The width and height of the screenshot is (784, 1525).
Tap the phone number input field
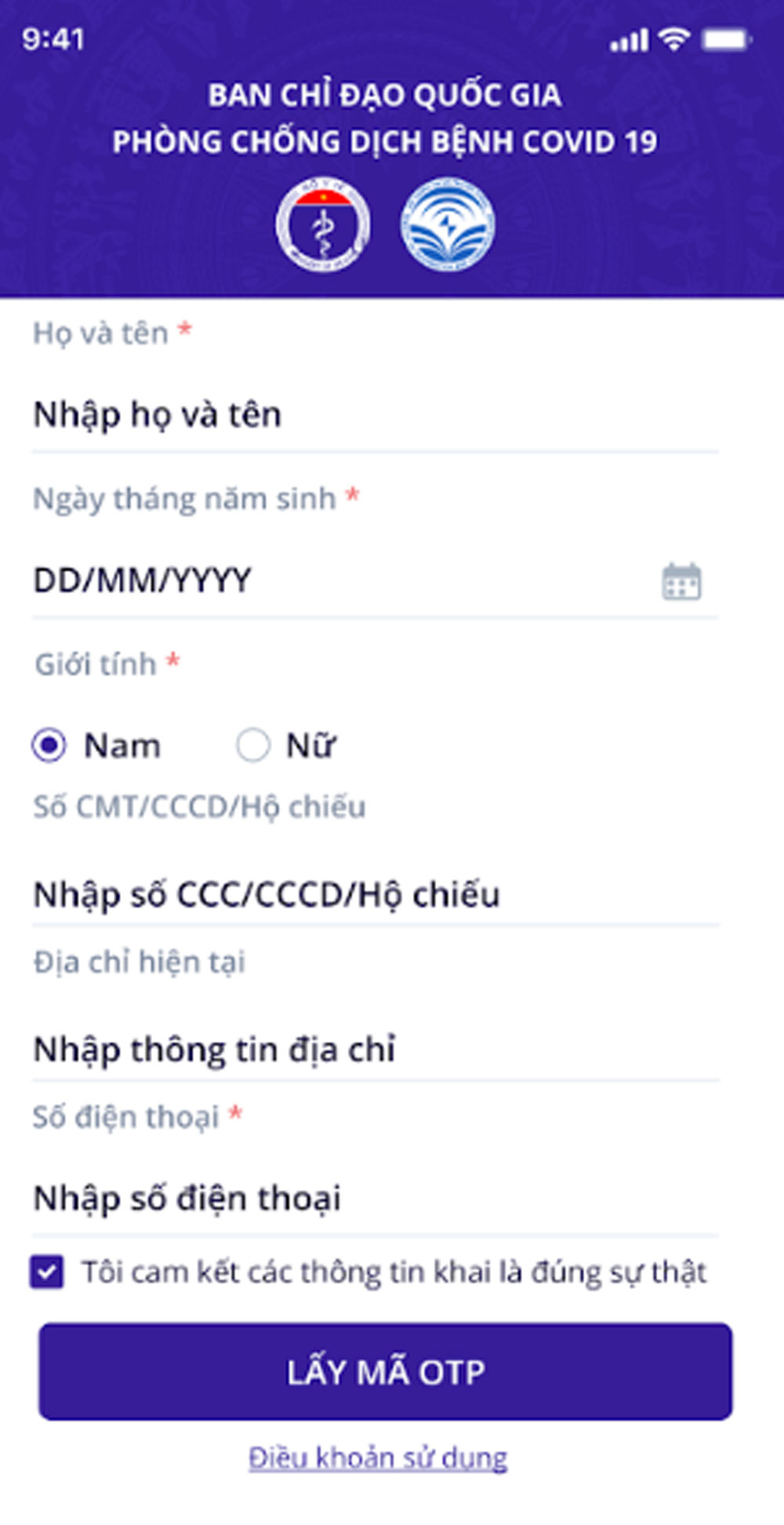(375, 1198)
